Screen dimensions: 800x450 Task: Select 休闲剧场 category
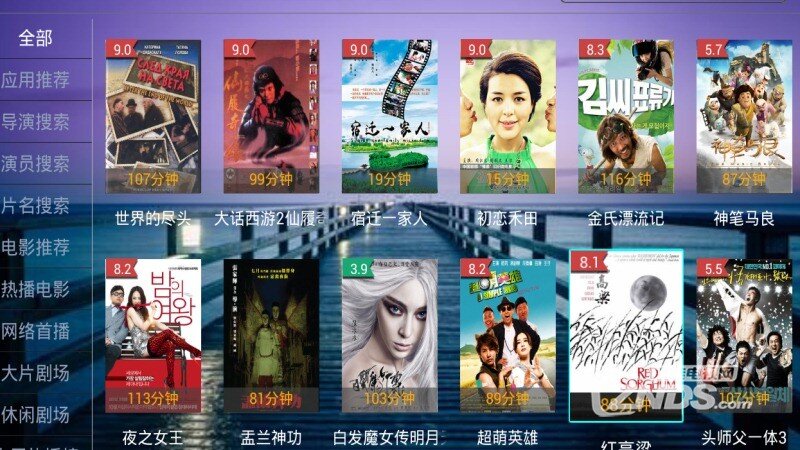click(35, 414)
